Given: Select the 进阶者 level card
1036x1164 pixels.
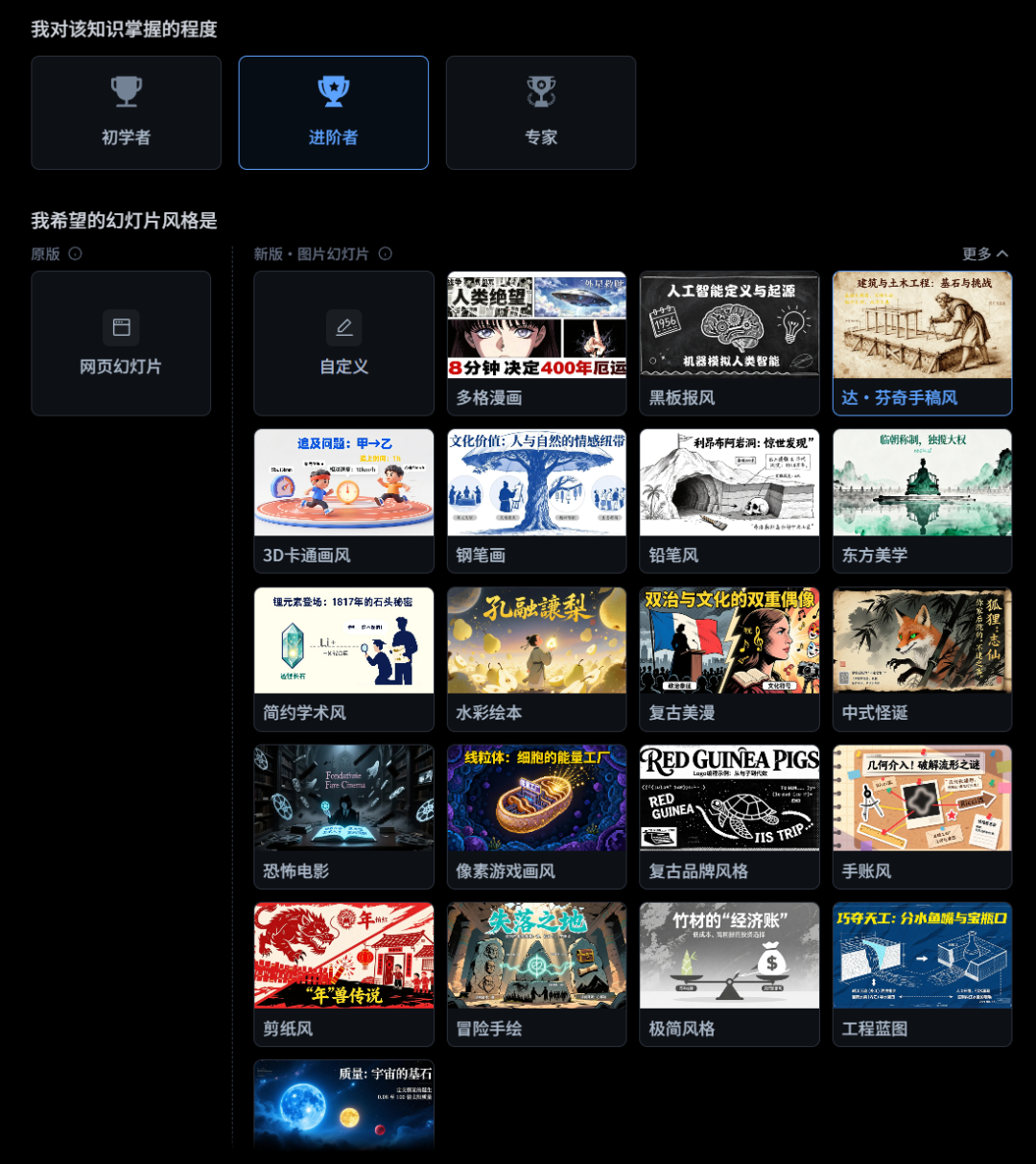Looking at the screenshot, I should click(x=333, y=112).
